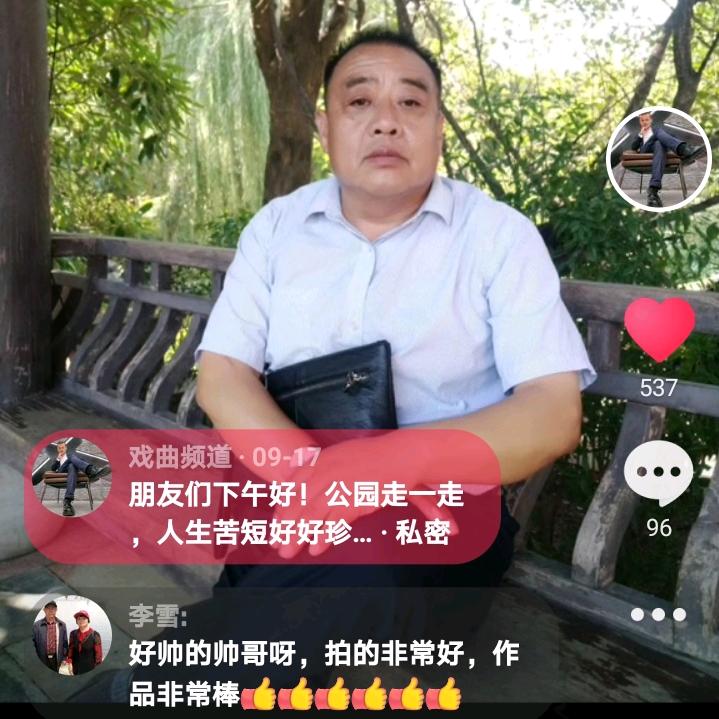Open the creator's circular profile avatar
This screenshot has width=719, height=719.
point(658,160)
